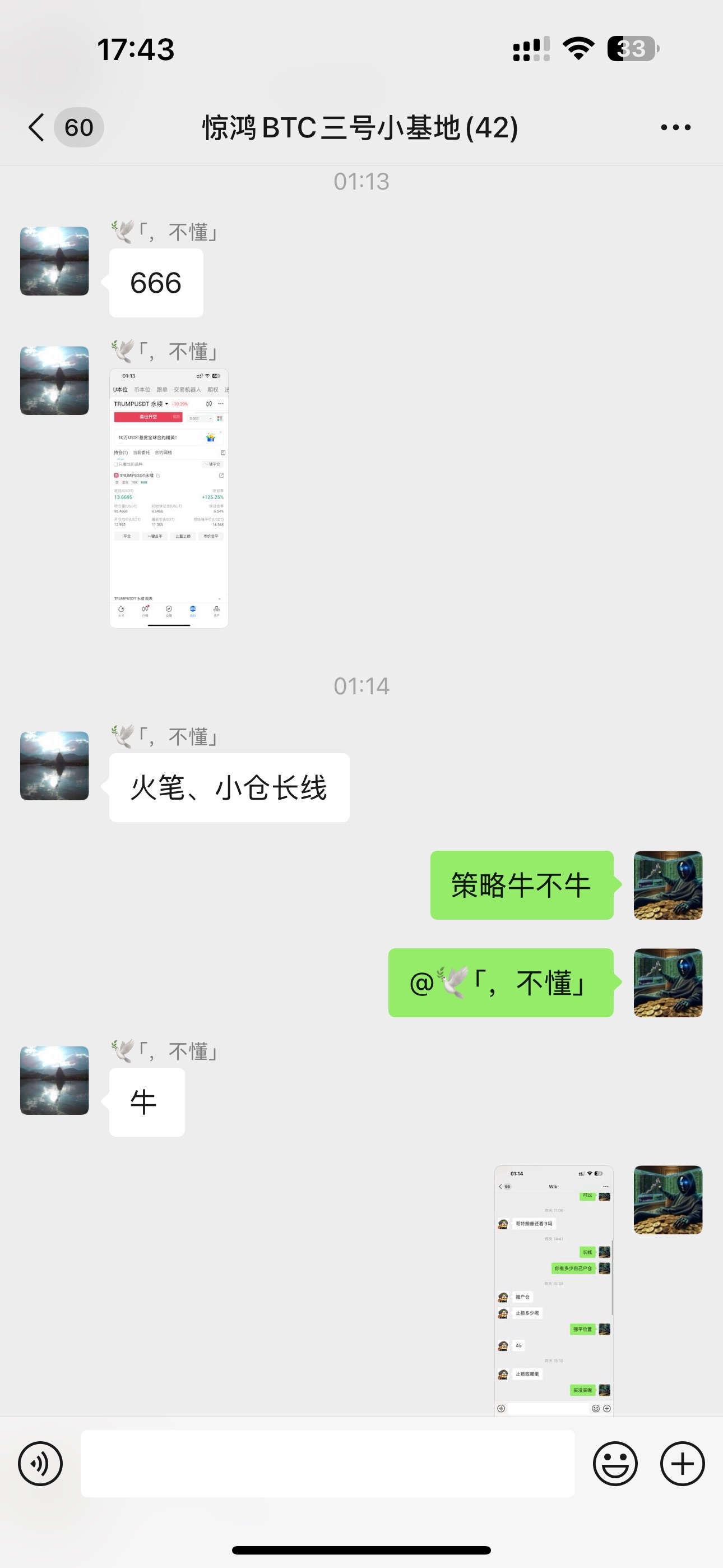Switch to voice message input

click(x=40, y=1463)
